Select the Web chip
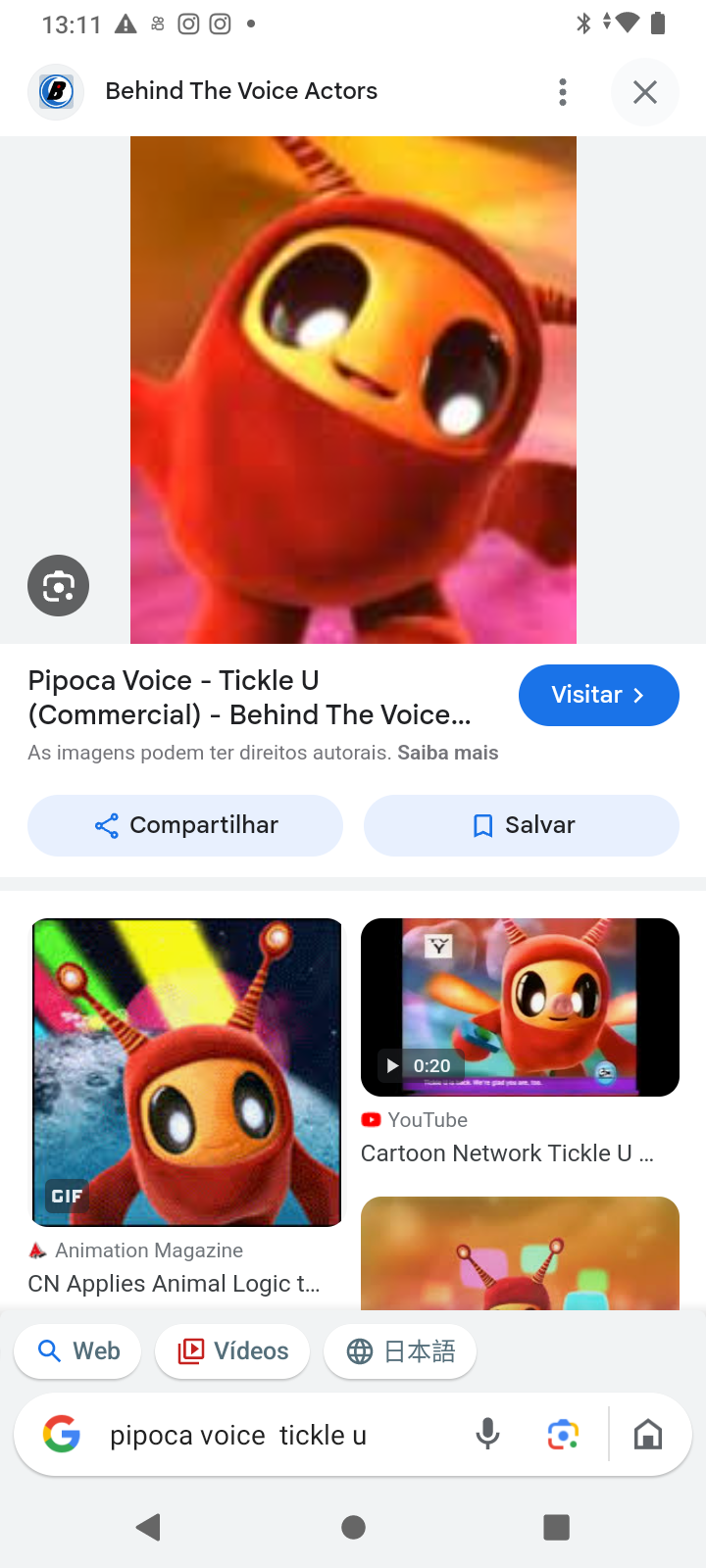This screenshot has width=706, height=1568. click(x=78, y=1350)
